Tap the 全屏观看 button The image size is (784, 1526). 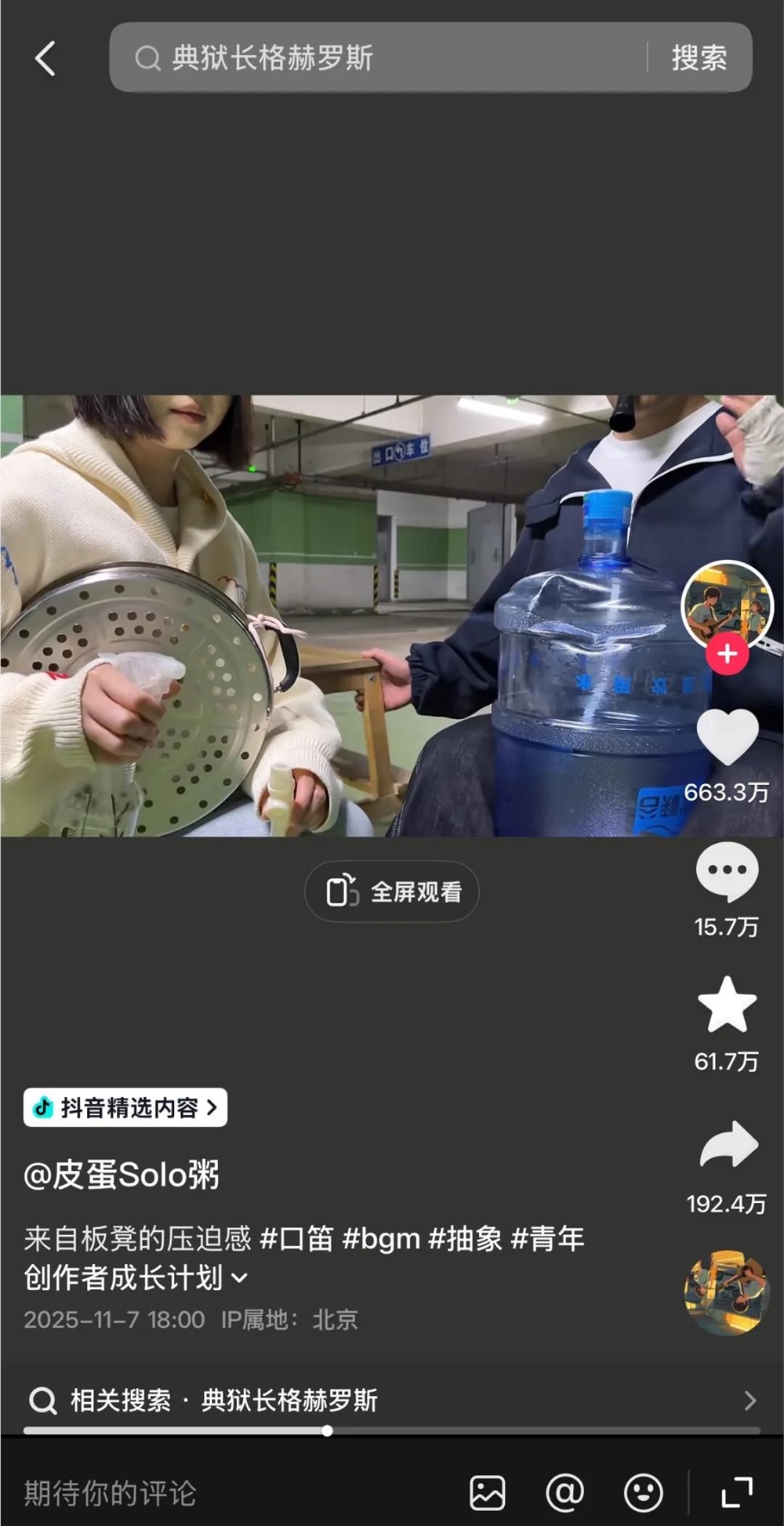pos(390,891)
